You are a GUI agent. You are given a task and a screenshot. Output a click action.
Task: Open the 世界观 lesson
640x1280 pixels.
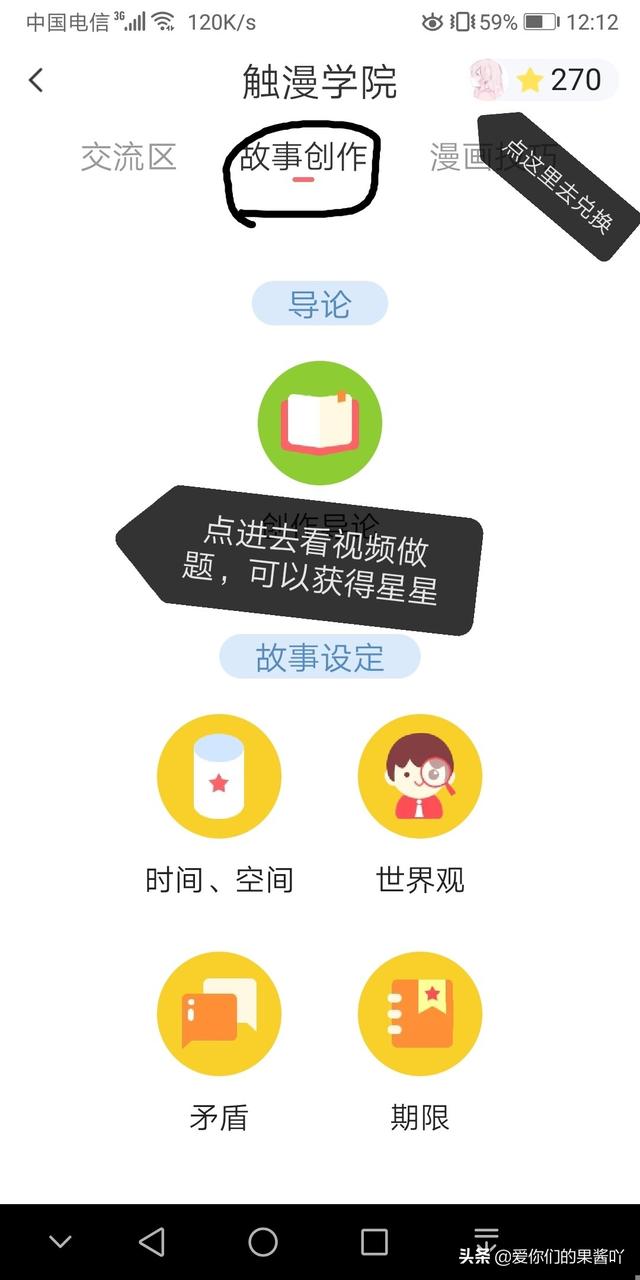point(420,776)
